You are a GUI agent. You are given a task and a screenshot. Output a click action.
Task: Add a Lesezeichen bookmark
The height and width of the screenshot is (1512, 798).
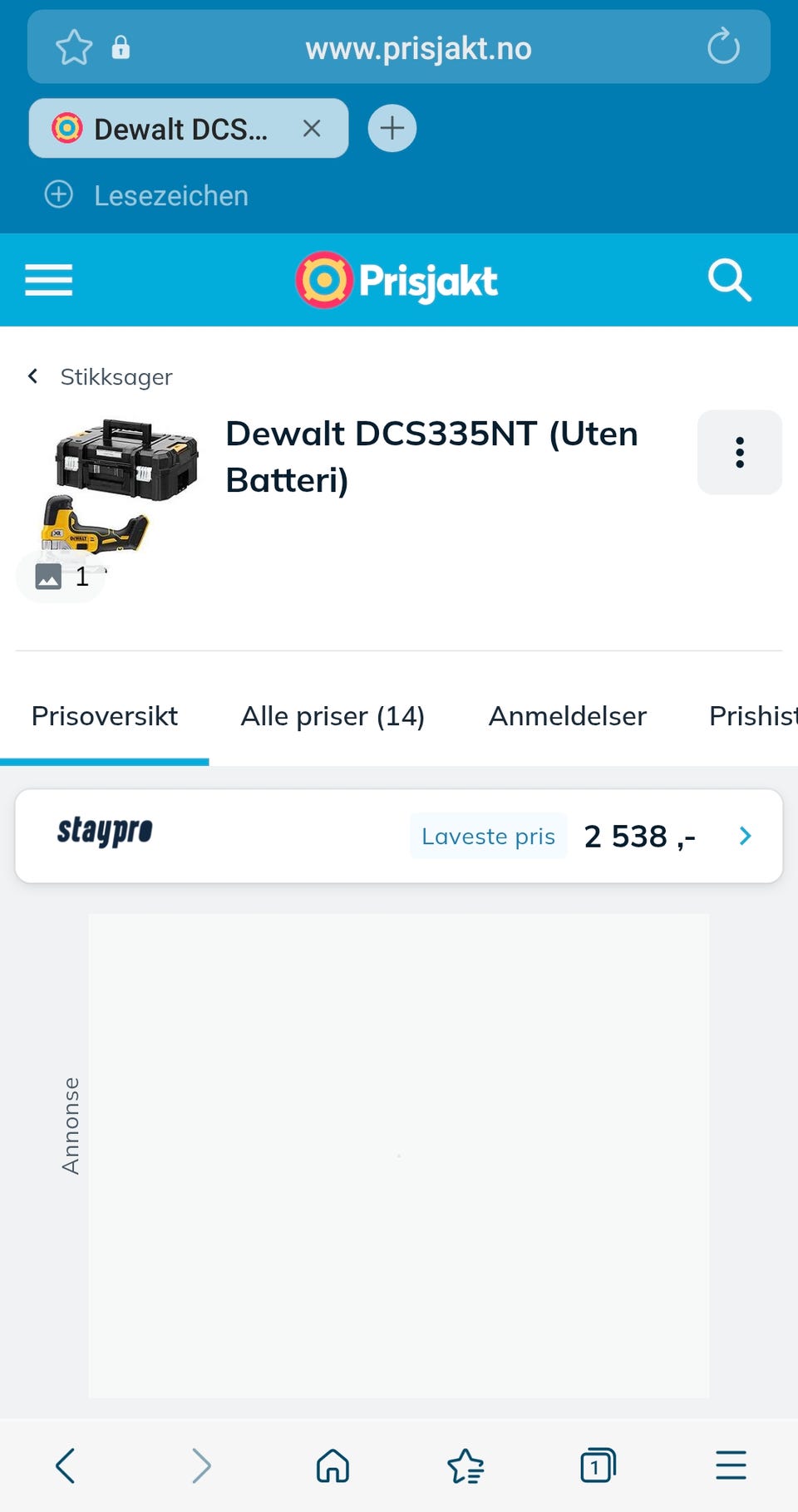(146, 195)
